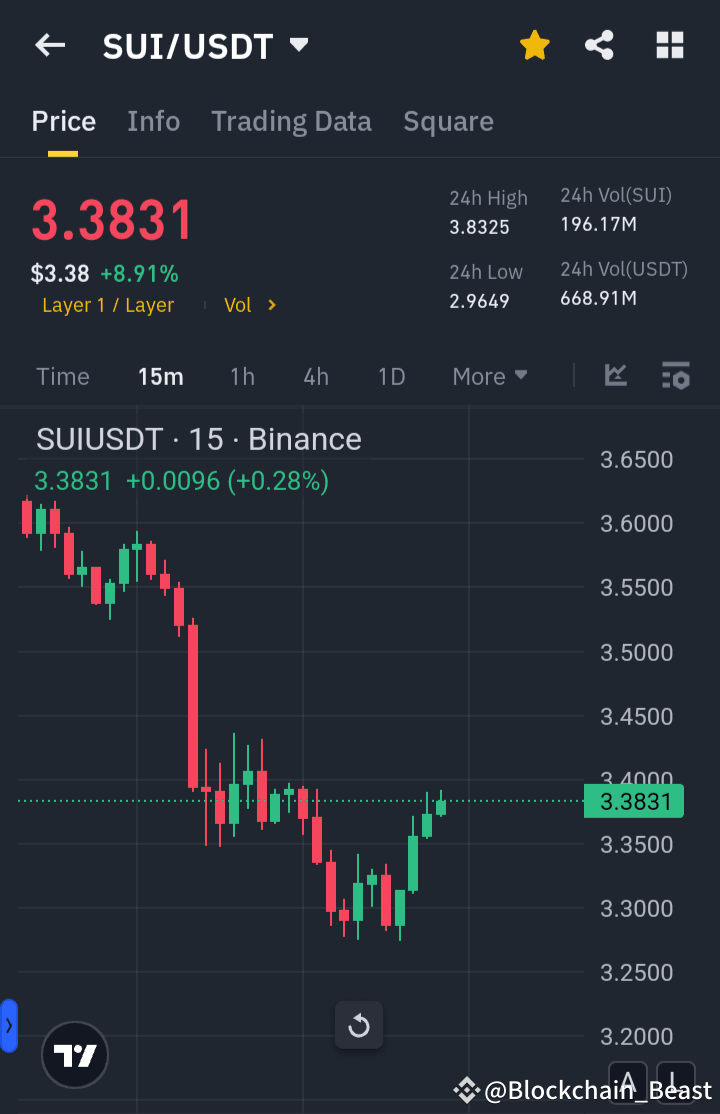
Task: Switch chart away from 15m to Time
Action: pyautogui.click(x=62, y=376)
